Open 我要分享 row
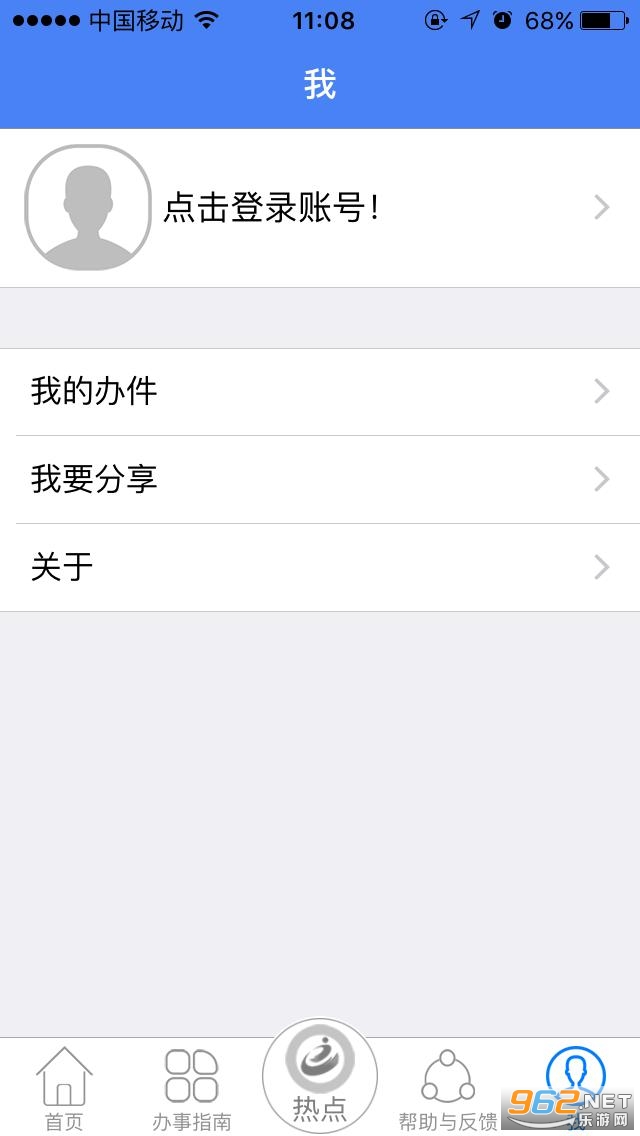This screenshot has height=1136, width=640. (x=320, y=479)
